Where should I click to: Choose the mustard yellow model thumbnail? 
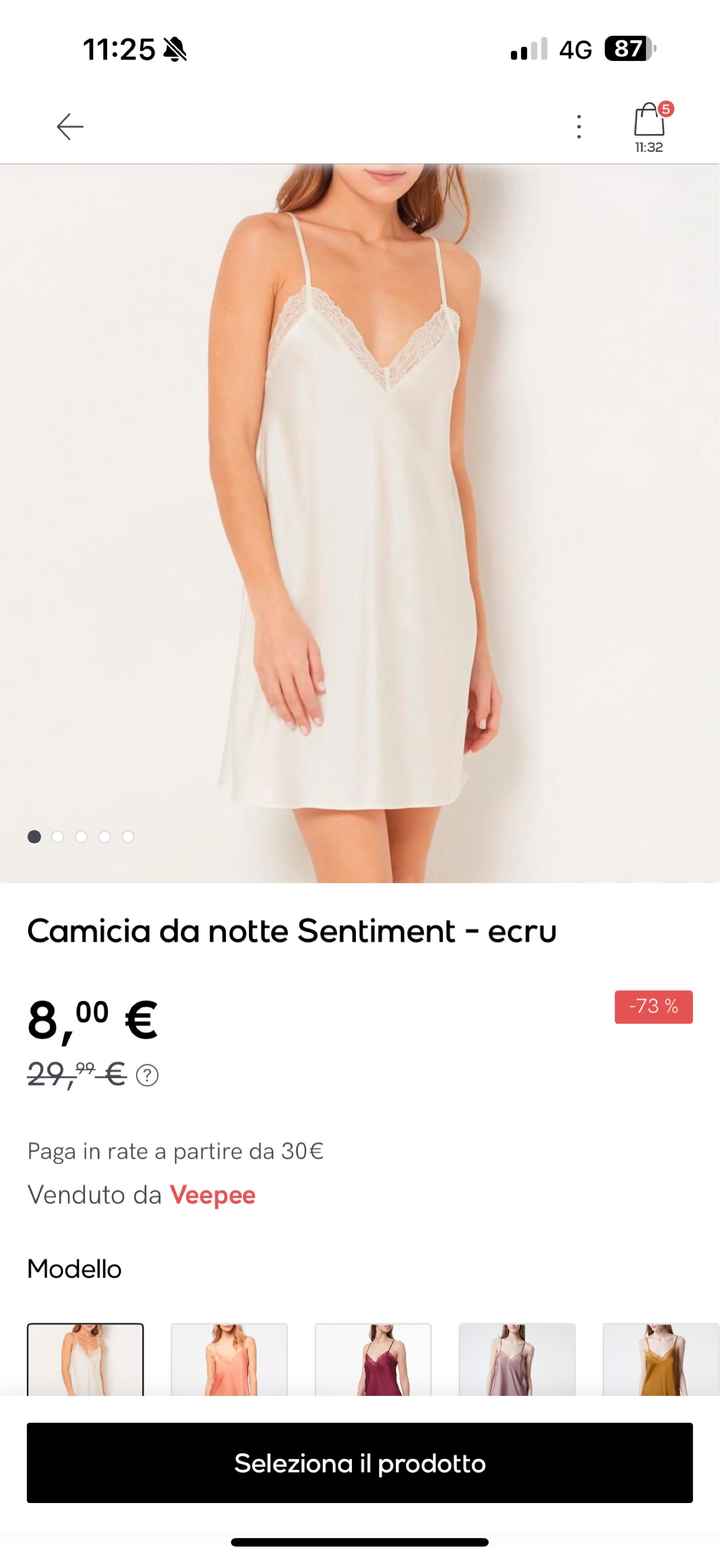pos(660,1360)
